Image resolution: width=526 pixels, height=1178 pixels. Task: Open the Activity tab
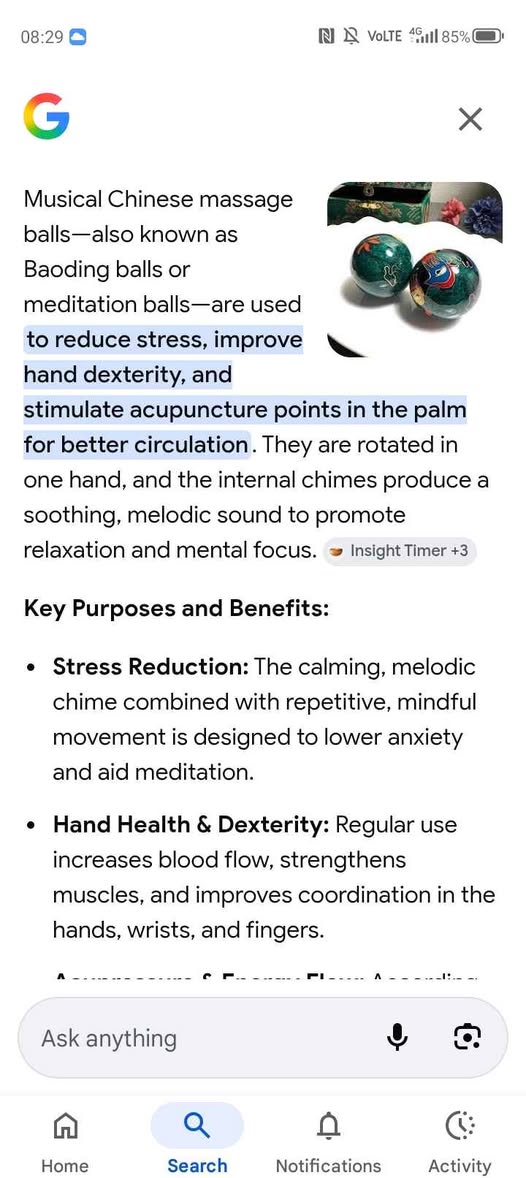[459, 1142]
